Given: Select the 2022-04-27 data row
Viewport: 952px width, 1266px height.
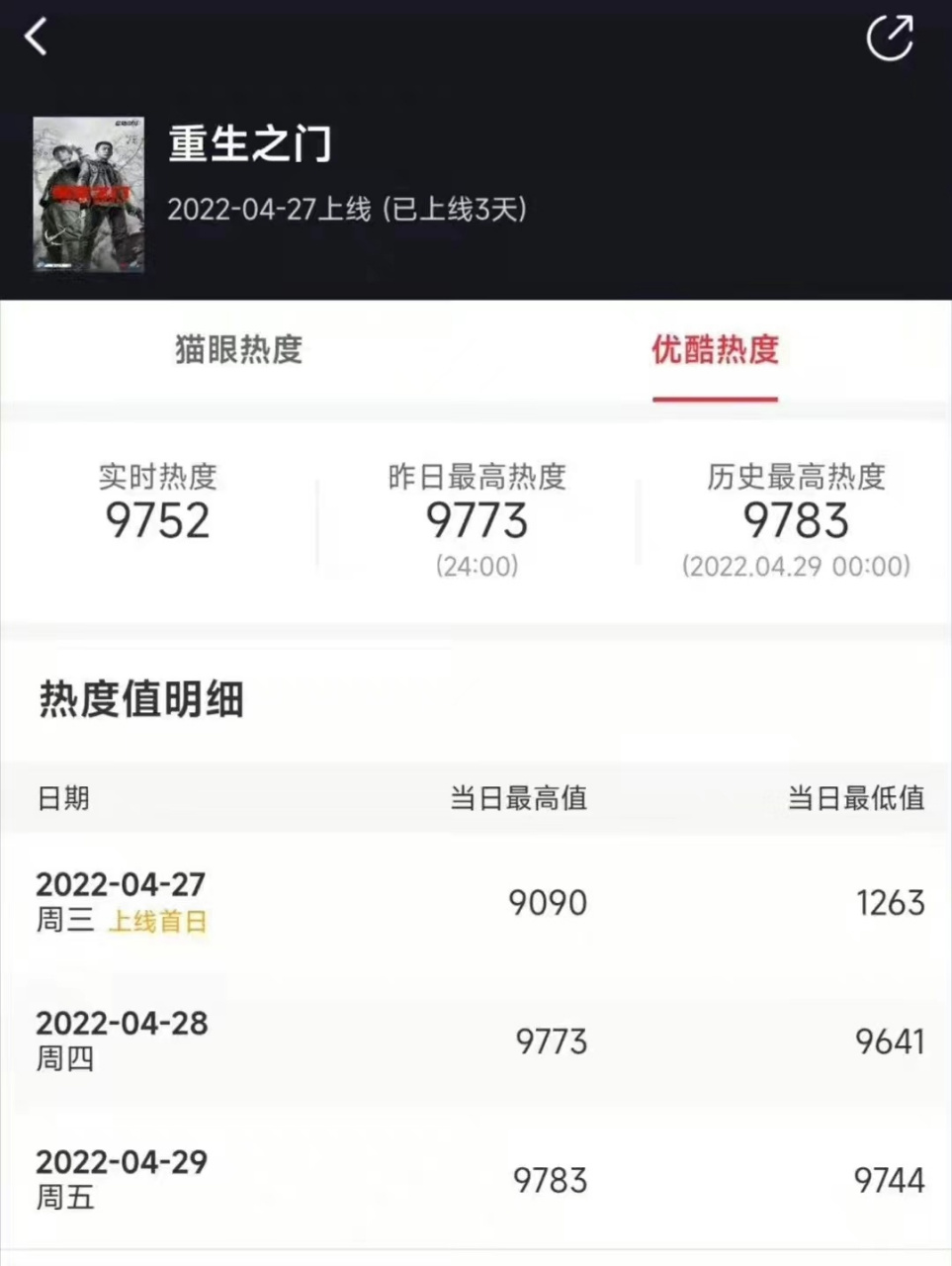Looking at the screenshot, I should (x=476, y=901).
